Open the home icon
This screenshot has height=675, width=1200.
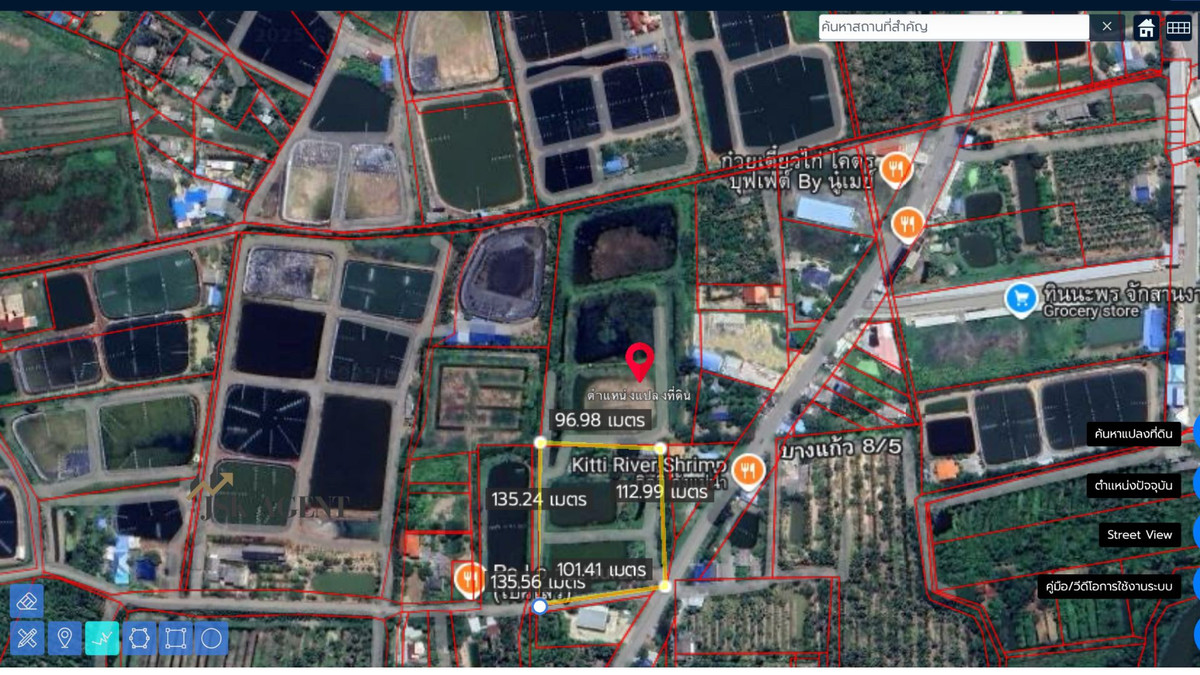click(x=1146, y=28)
